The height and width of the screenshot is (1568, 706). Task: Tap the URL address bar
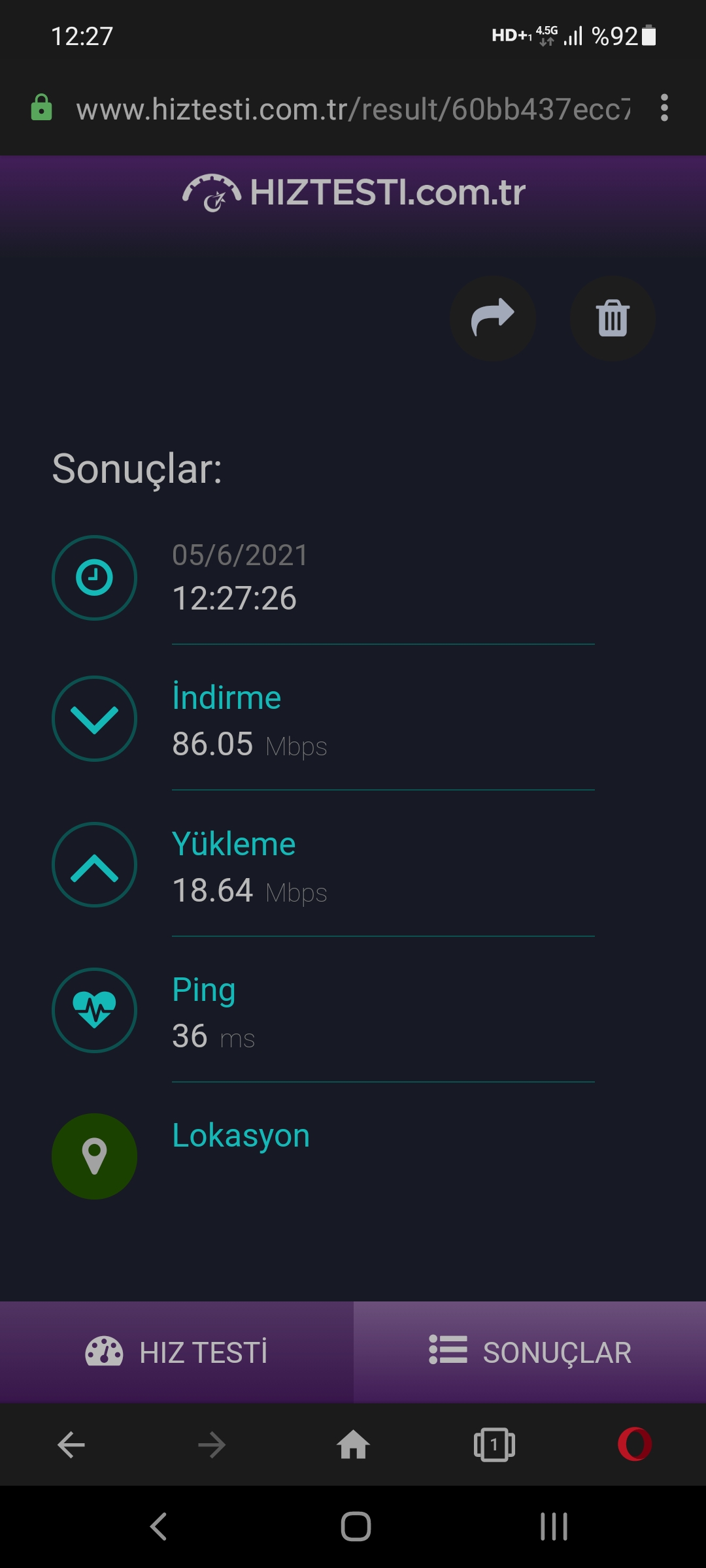click(x=353, y=109)
